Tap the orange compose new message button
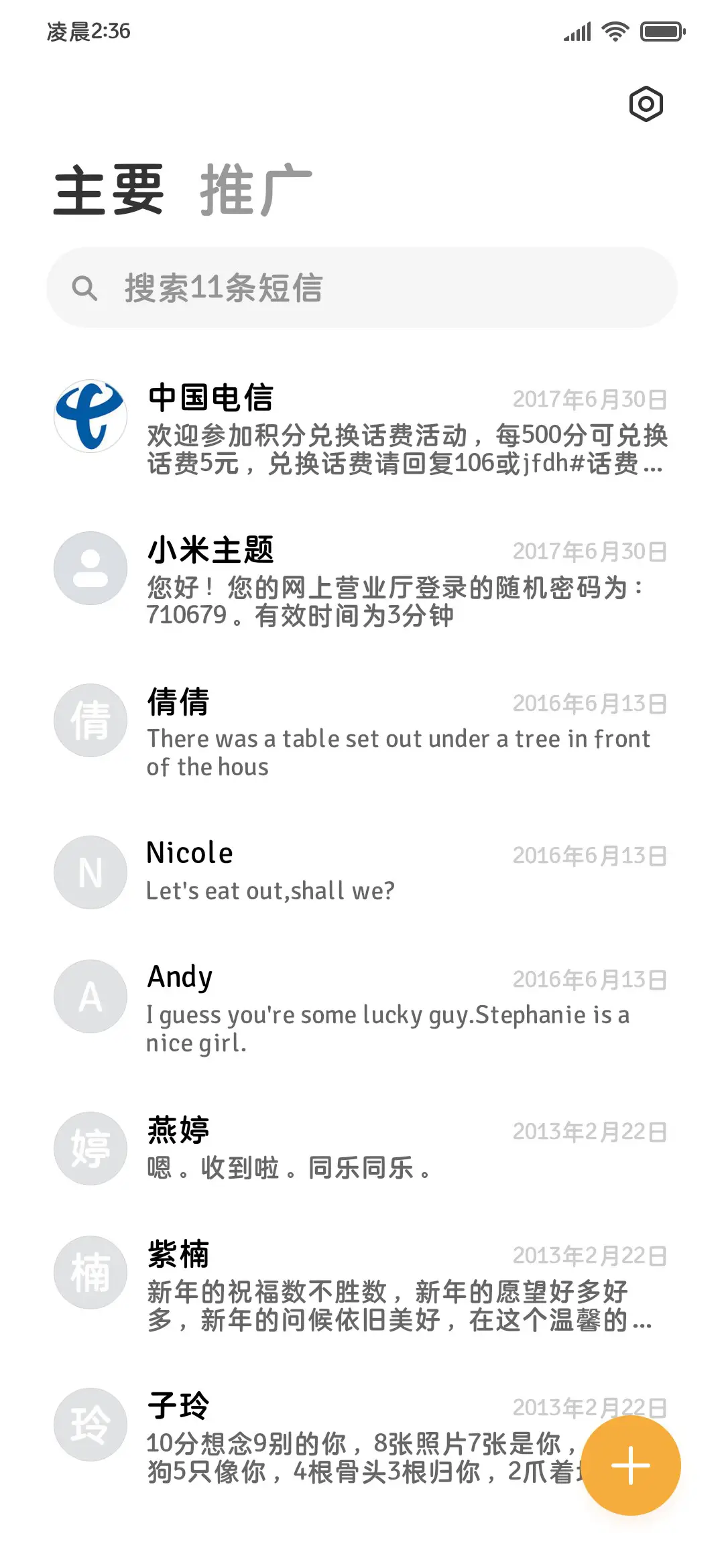Screen dimensions: 724x1568 629,1465
